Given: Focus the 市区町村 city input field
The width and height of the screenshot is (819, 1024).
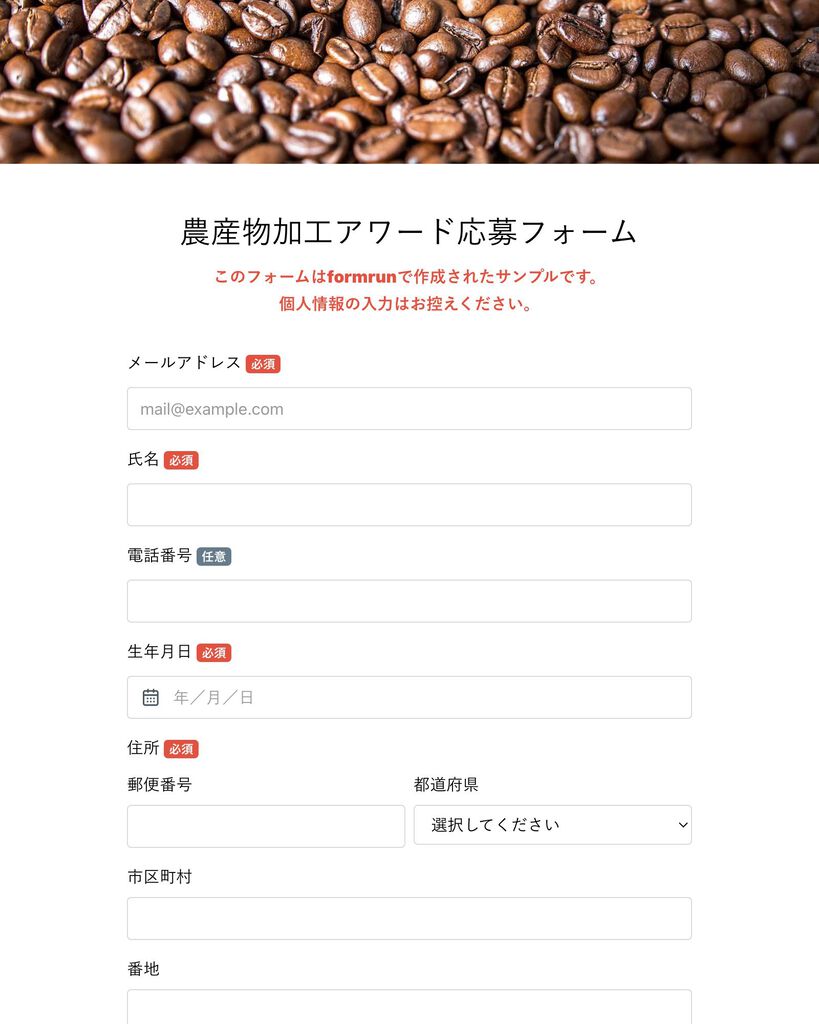Looking at the screenshot, I should click(409, 918).
